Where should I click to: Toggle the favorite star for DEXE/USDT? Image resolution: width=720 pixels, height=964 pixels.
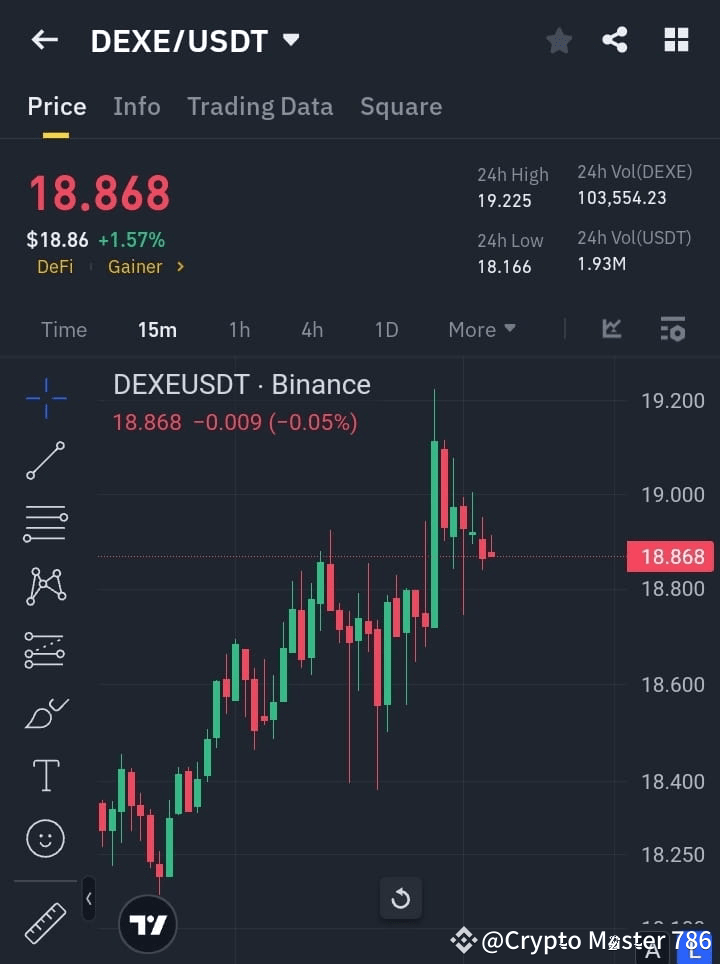tap(558, 40)
